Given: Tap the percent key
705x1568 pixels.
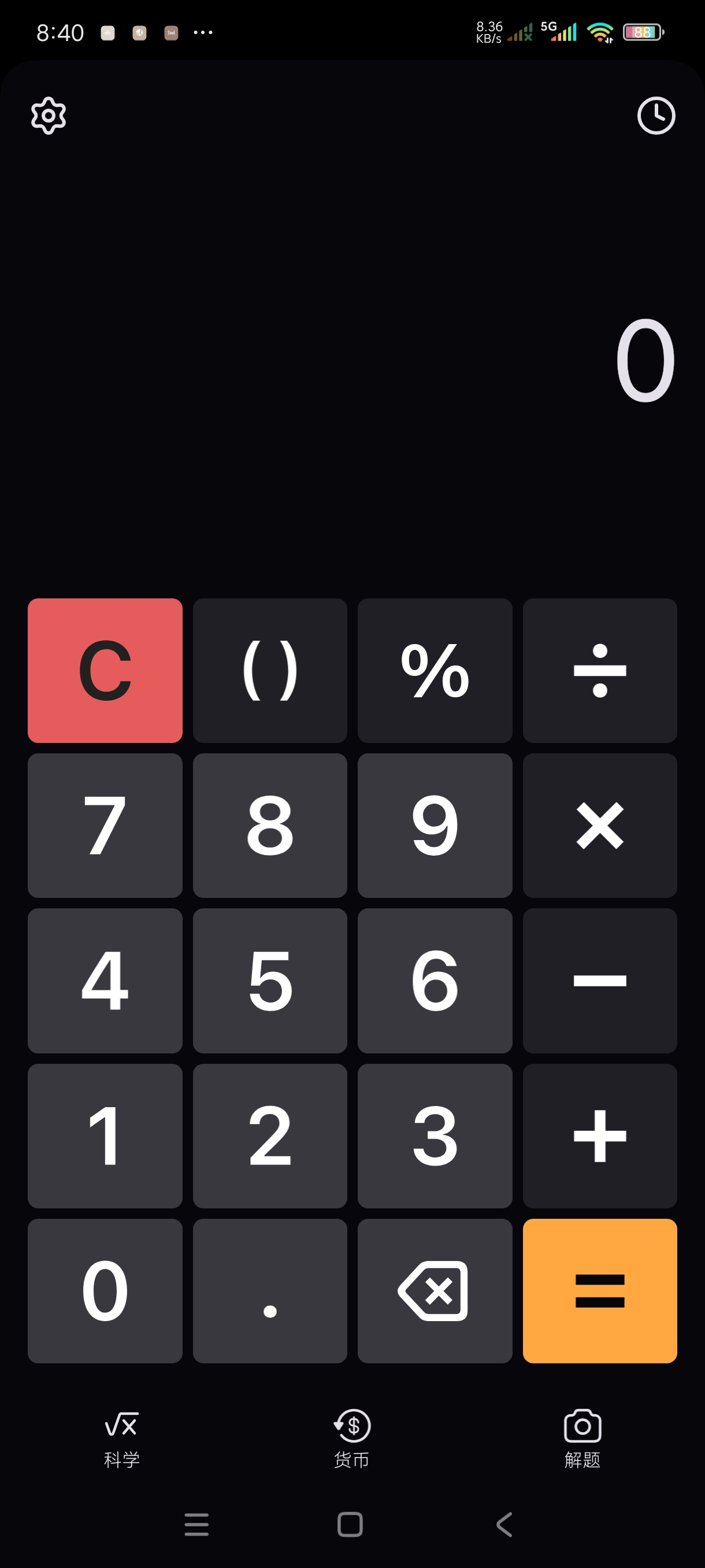Looking at the screenshot, I should click(x=435, y=670).
